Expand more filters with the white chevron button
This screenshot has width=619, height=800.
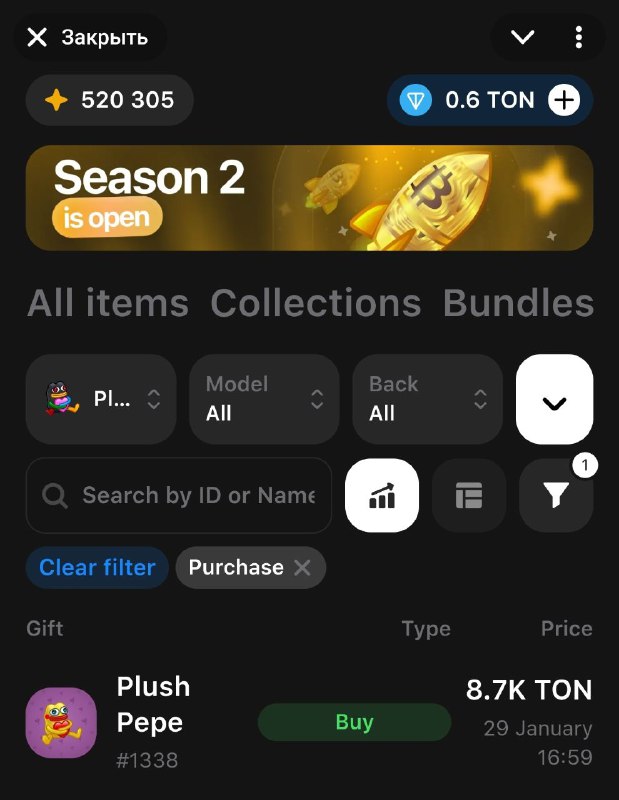(x=554, y=399)
